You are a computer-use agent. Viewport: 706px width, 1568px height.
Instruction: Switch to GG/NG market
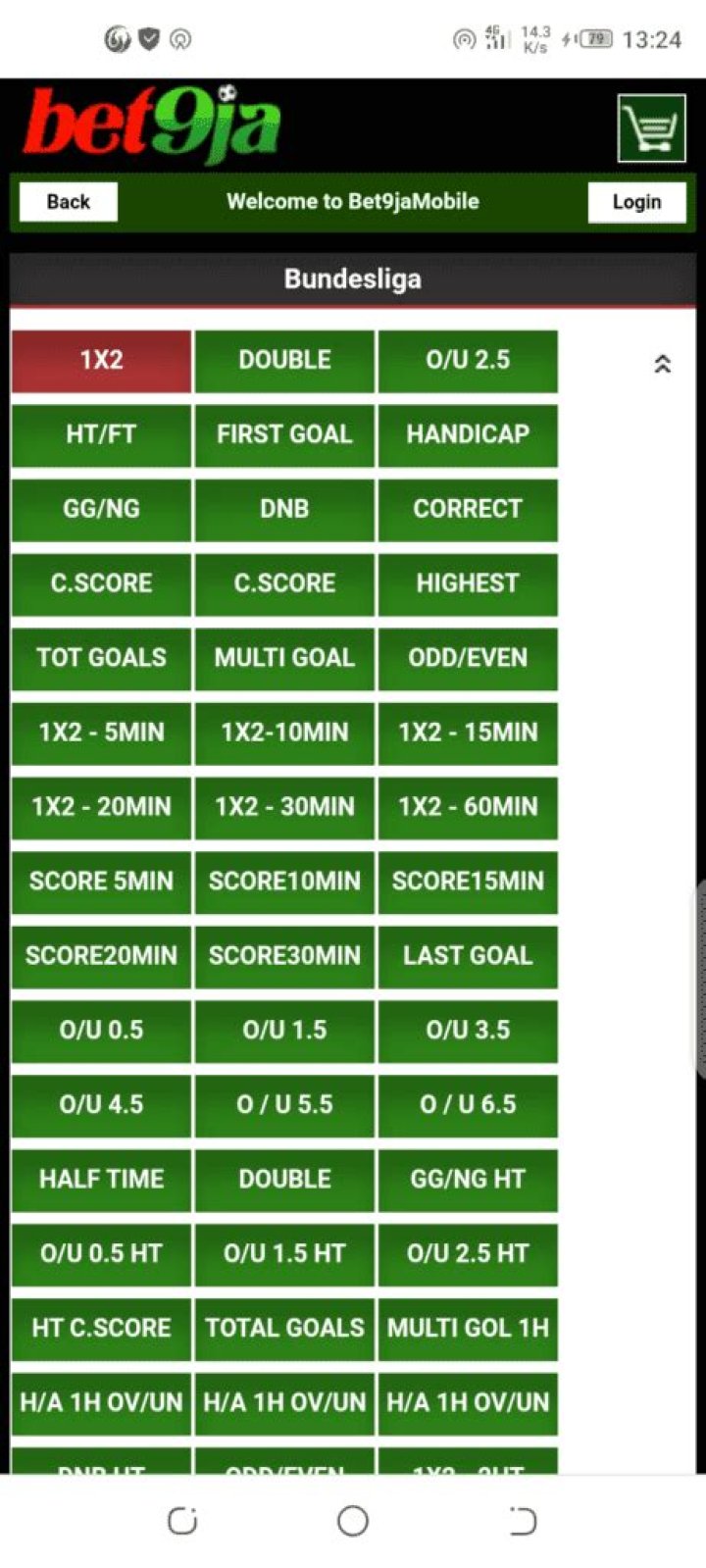[101, 509]
